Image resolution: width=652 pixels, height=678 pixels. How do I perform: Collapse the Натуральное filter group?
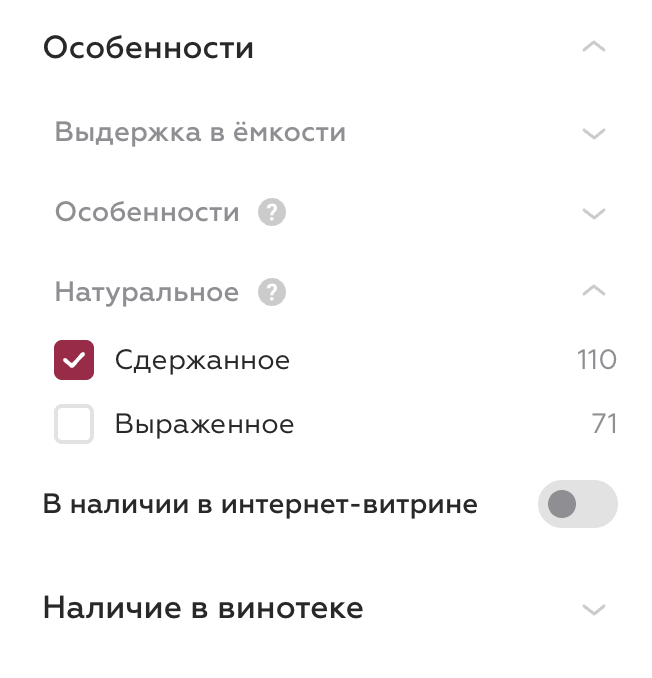(594, 291)
